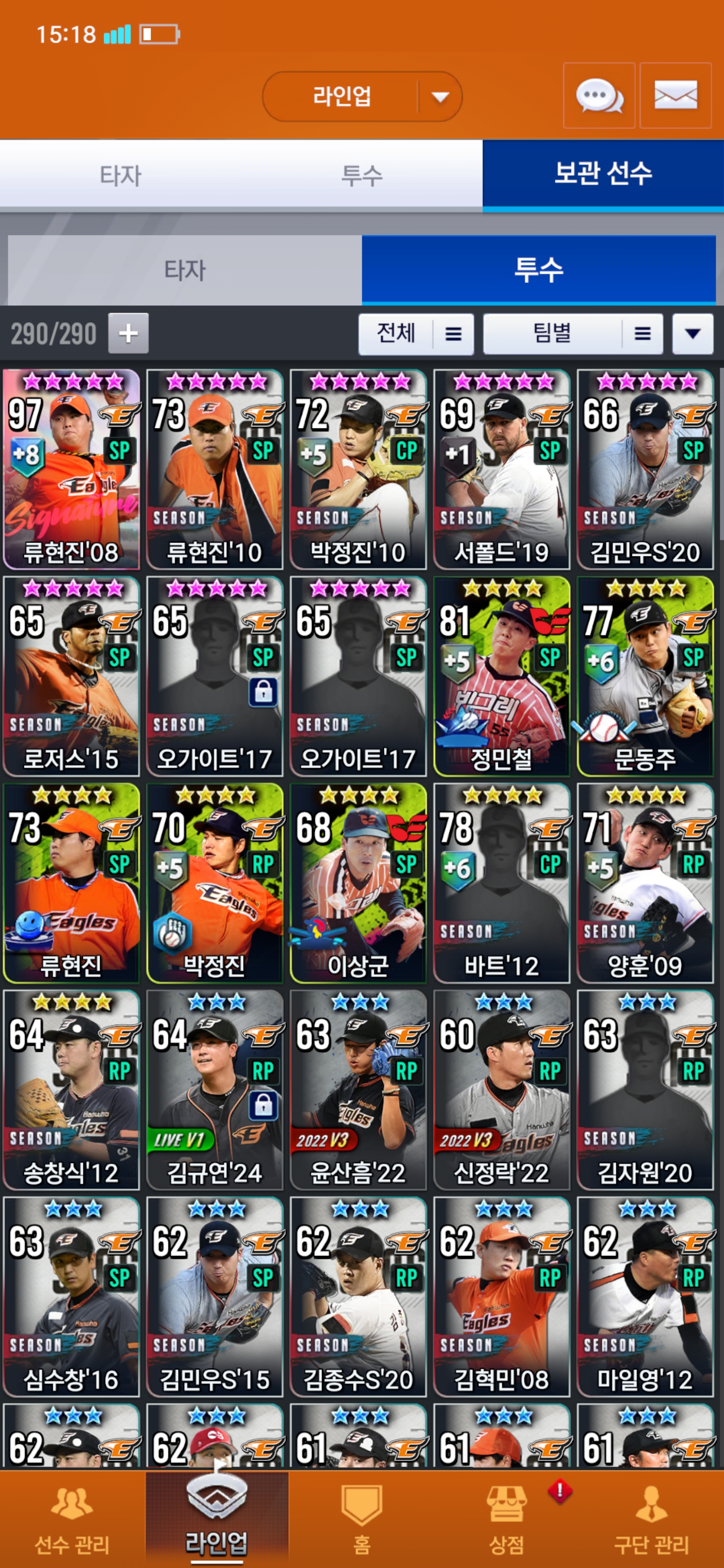Open the chat bubble icon

pyautogui.click(x=599, y=95)
